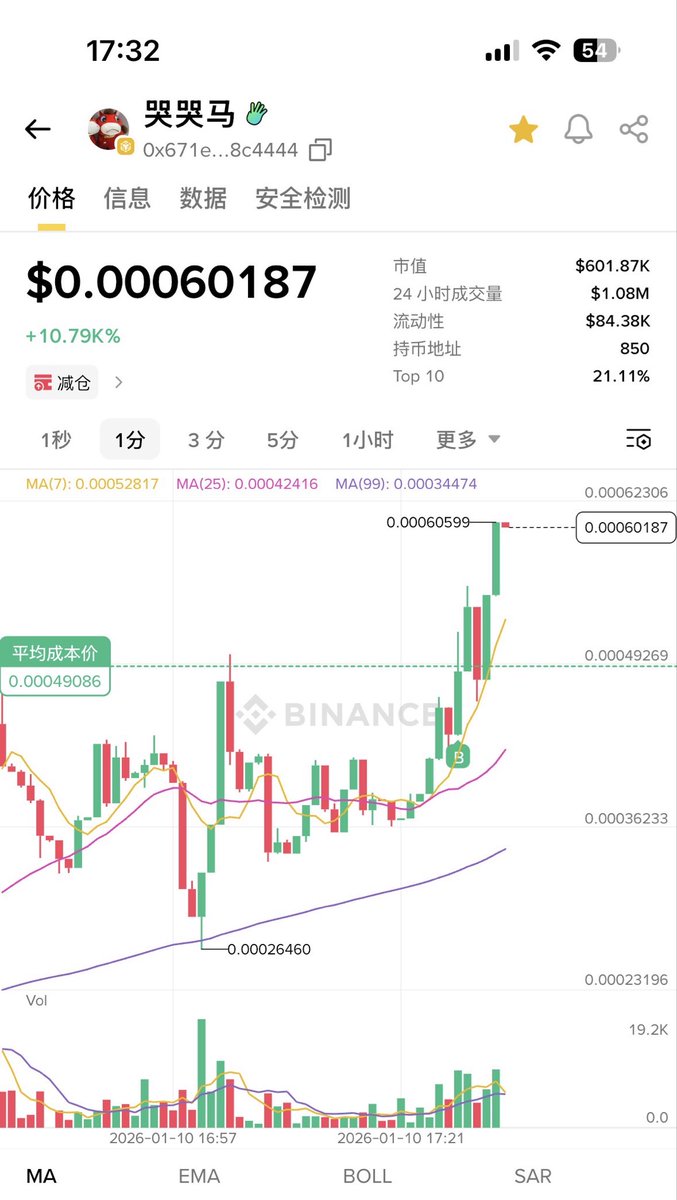Image resolution: width=677 pixels, height=1200 pixels.
Task: Switch indicator to SAR
Action: (532, 1176)
